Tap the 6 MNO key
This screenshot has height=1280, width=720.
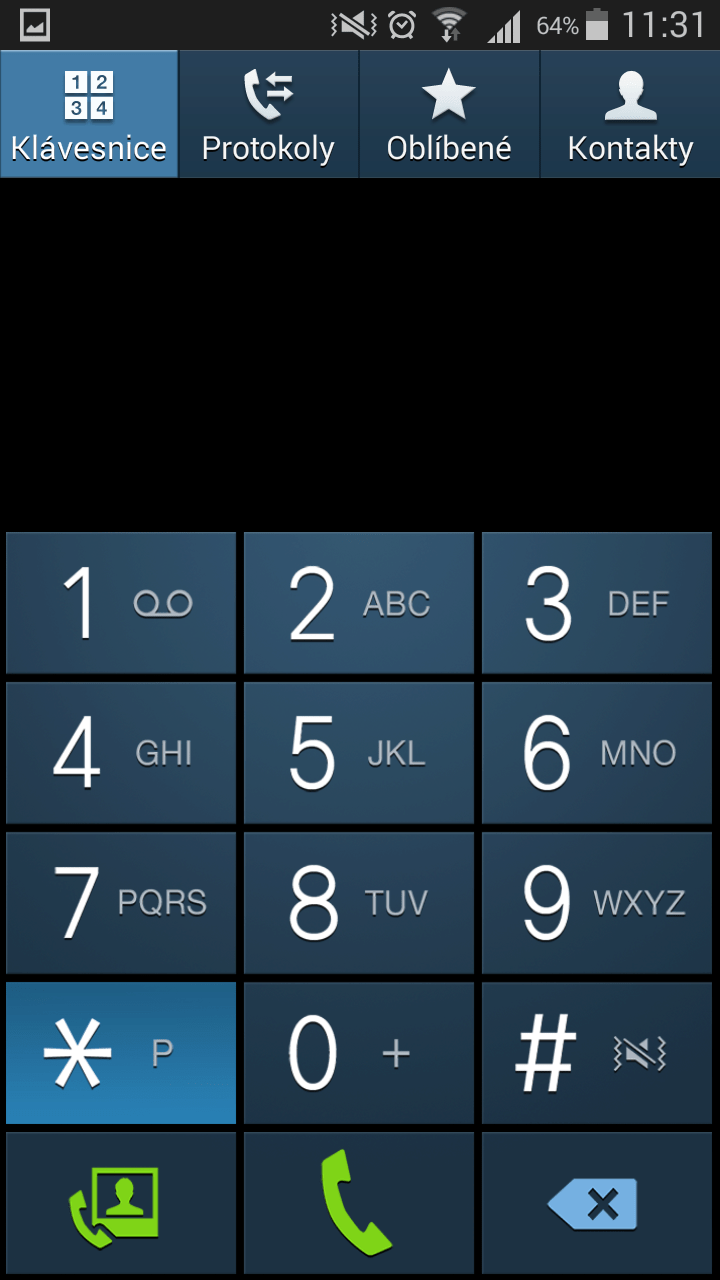(597, 753)
